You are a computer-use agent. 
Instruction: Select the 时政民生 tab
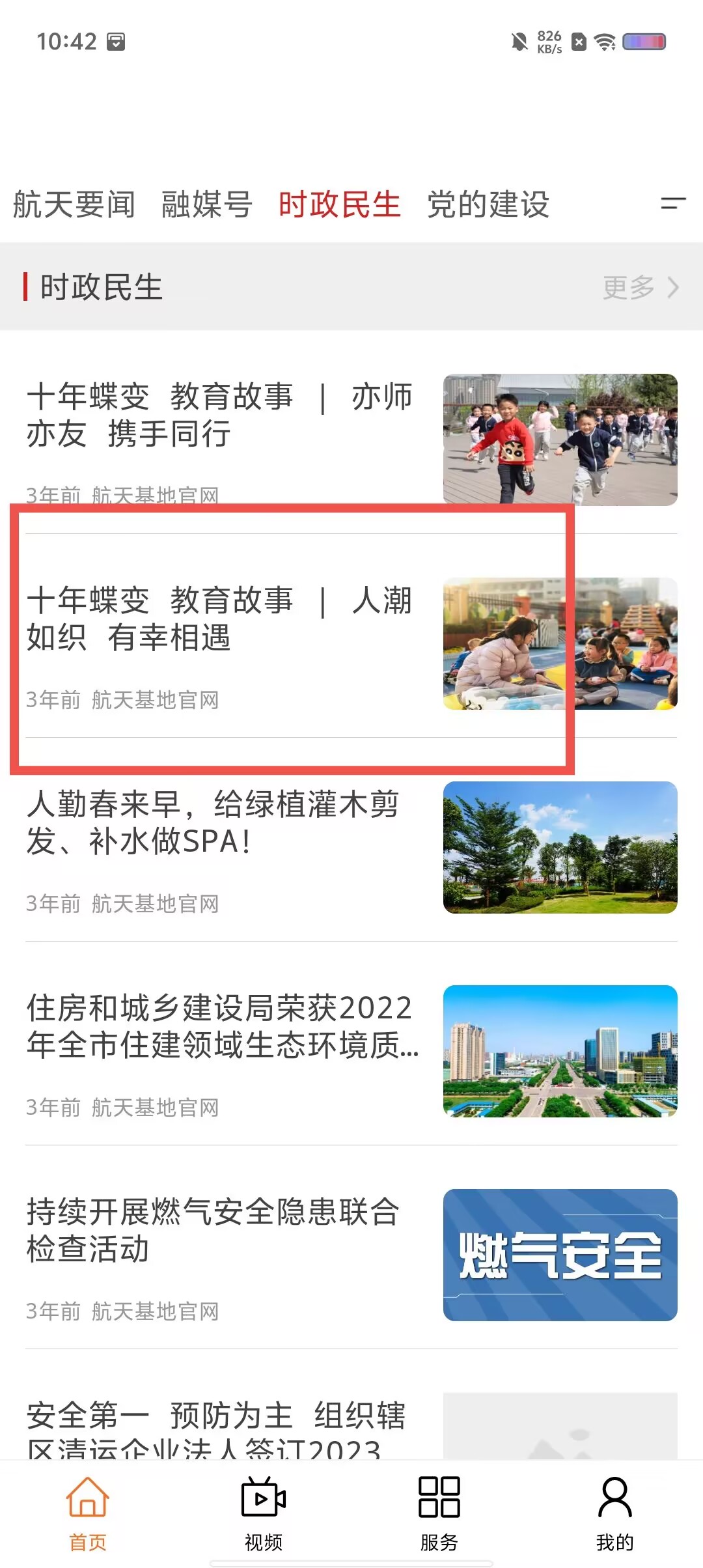coord(339,204)
